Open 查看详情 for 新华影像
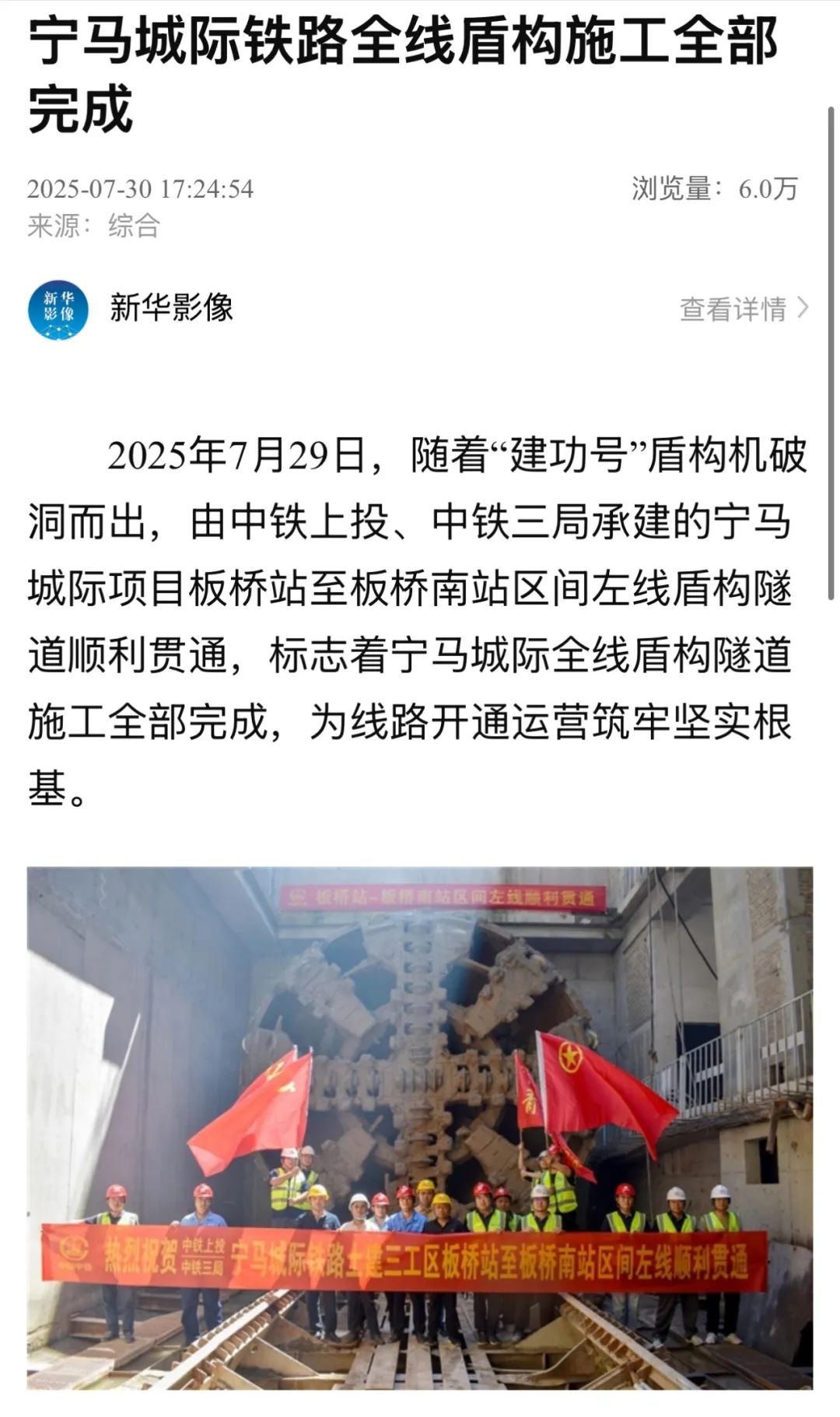 tap(744, 309)
